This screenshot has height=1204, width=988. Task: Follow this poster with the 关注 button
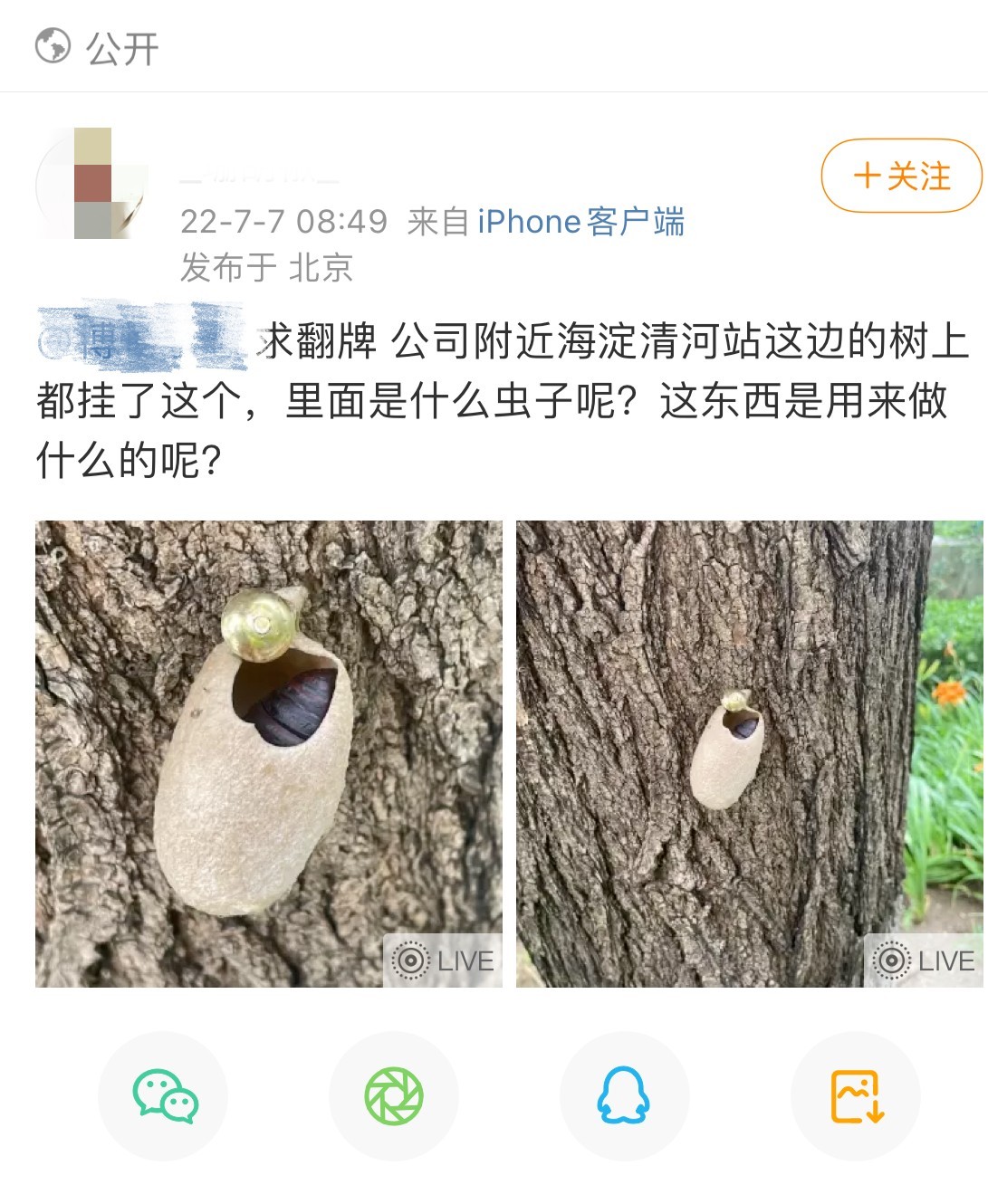901,176
